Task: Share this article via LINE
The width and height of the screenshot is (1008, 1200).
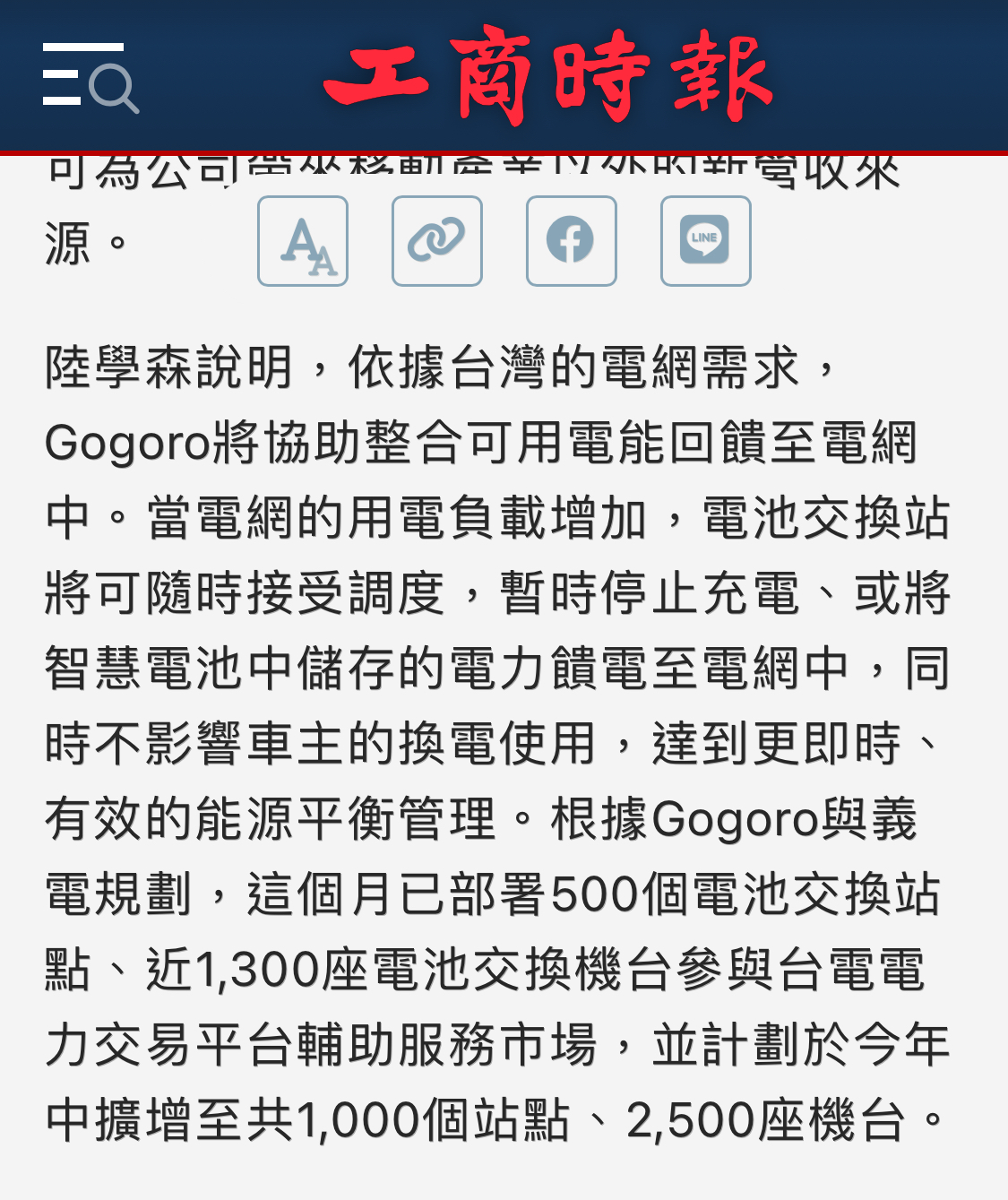Action: click(x=706, y=241)
